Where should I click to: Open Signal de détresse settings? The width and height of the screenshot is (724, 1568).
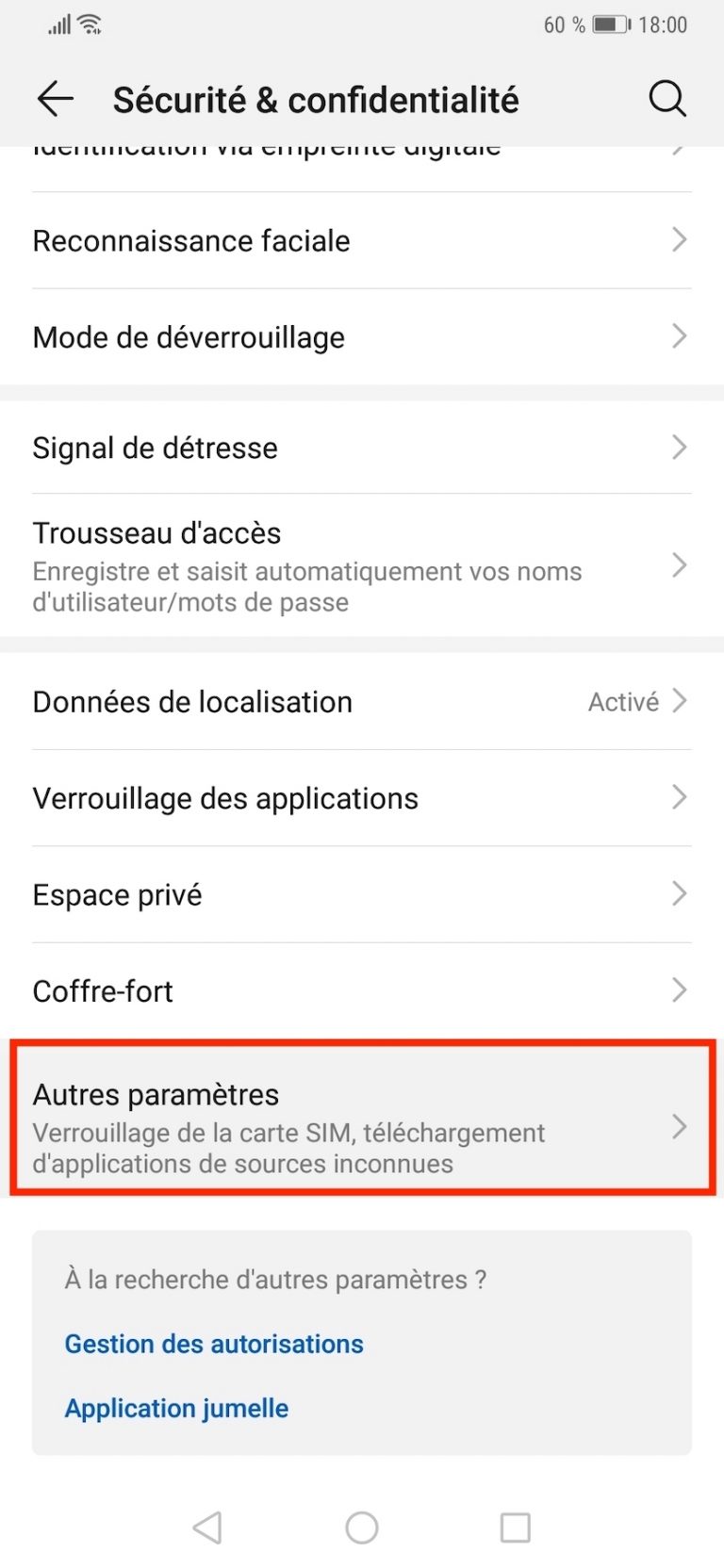pyautogui.click(x=154, y=447)
